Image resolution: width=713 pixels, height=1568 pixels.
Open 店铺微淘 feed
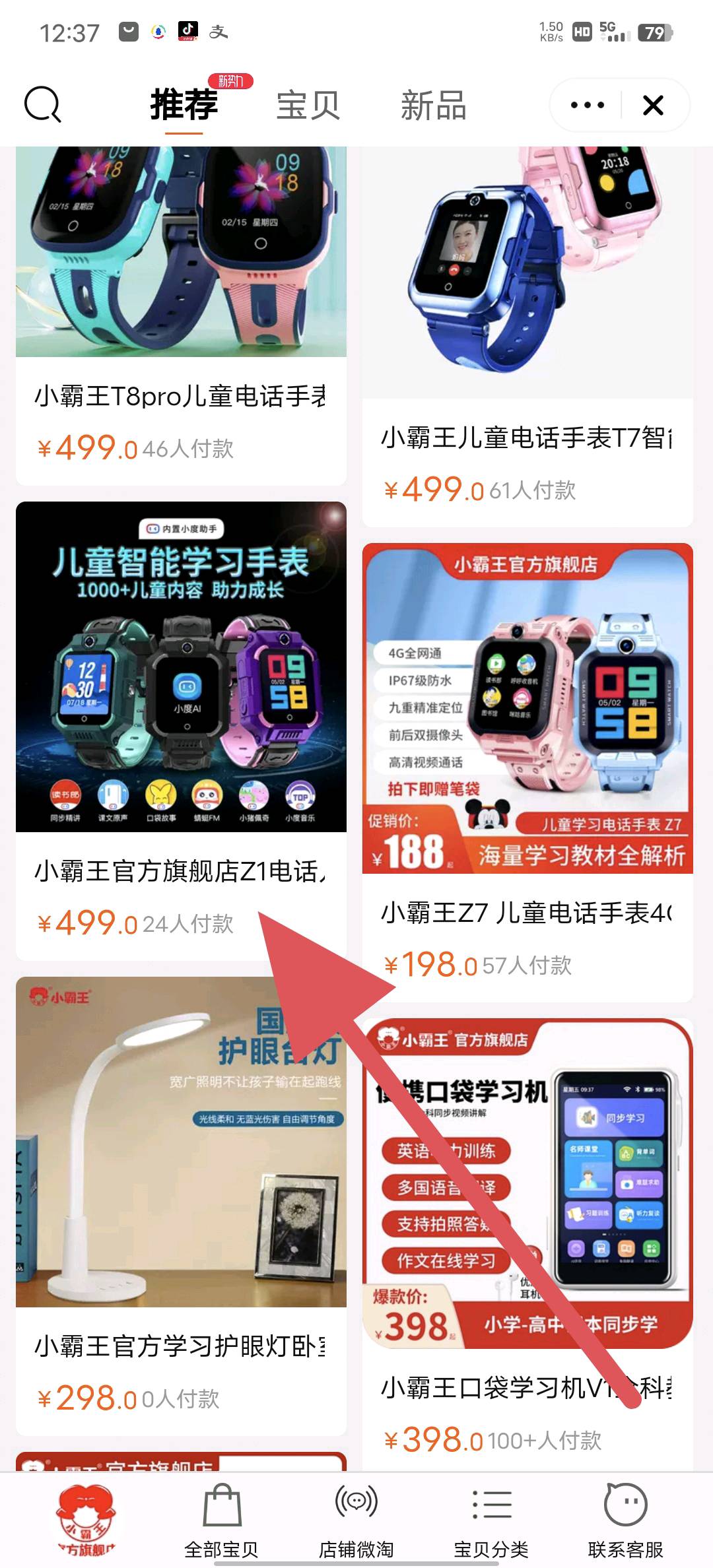[356, 1520]
